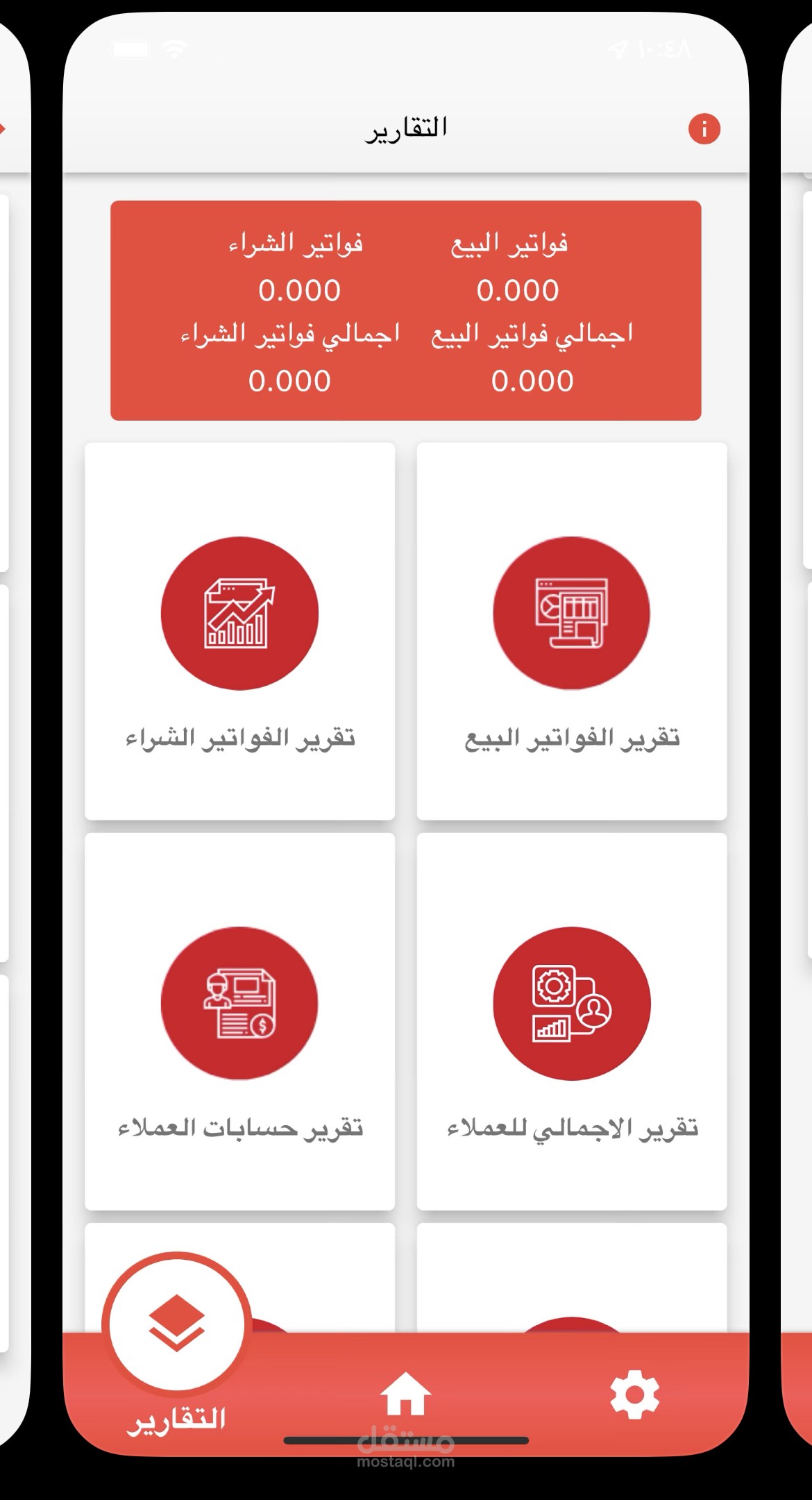The height and width of the screenshot is (1500, 812).
Task: Open تقرير الاجمالي للعملاء card
Action: point(571,1022)
